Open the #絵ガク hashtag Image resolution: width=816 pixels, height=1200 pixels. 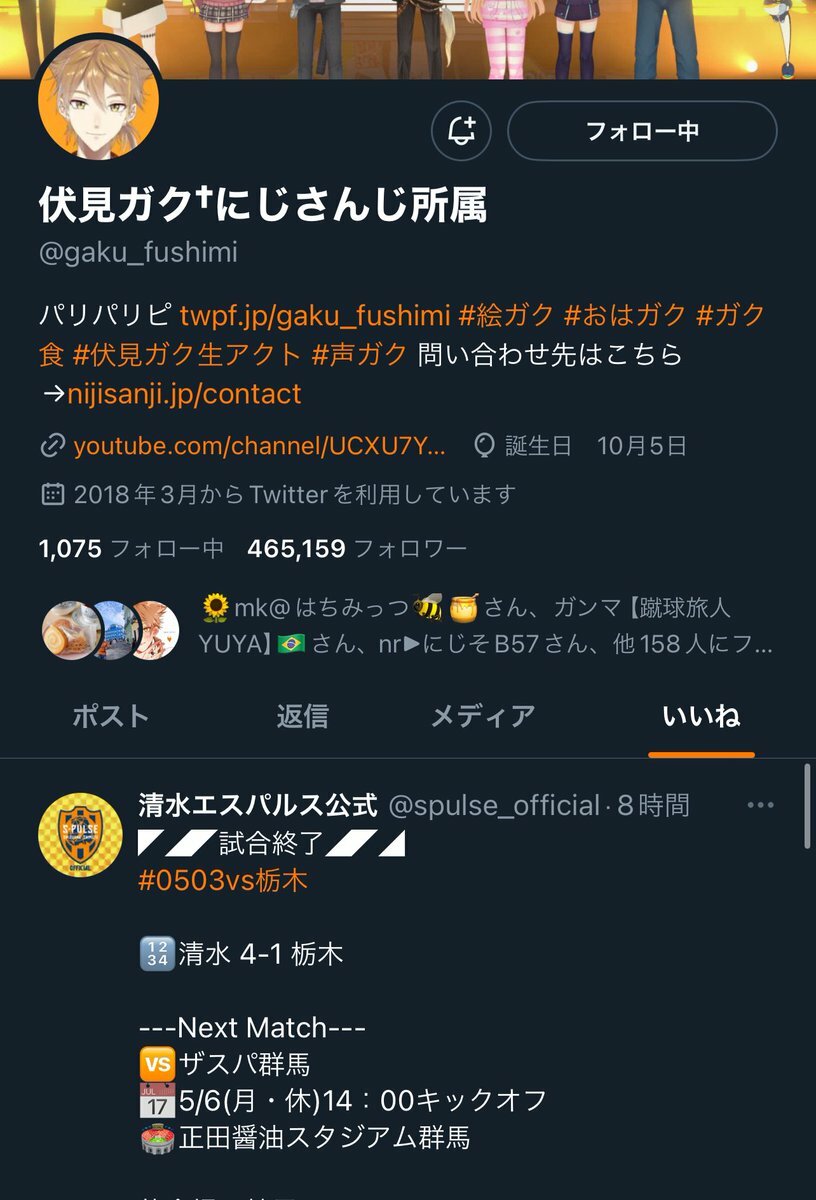506,315
